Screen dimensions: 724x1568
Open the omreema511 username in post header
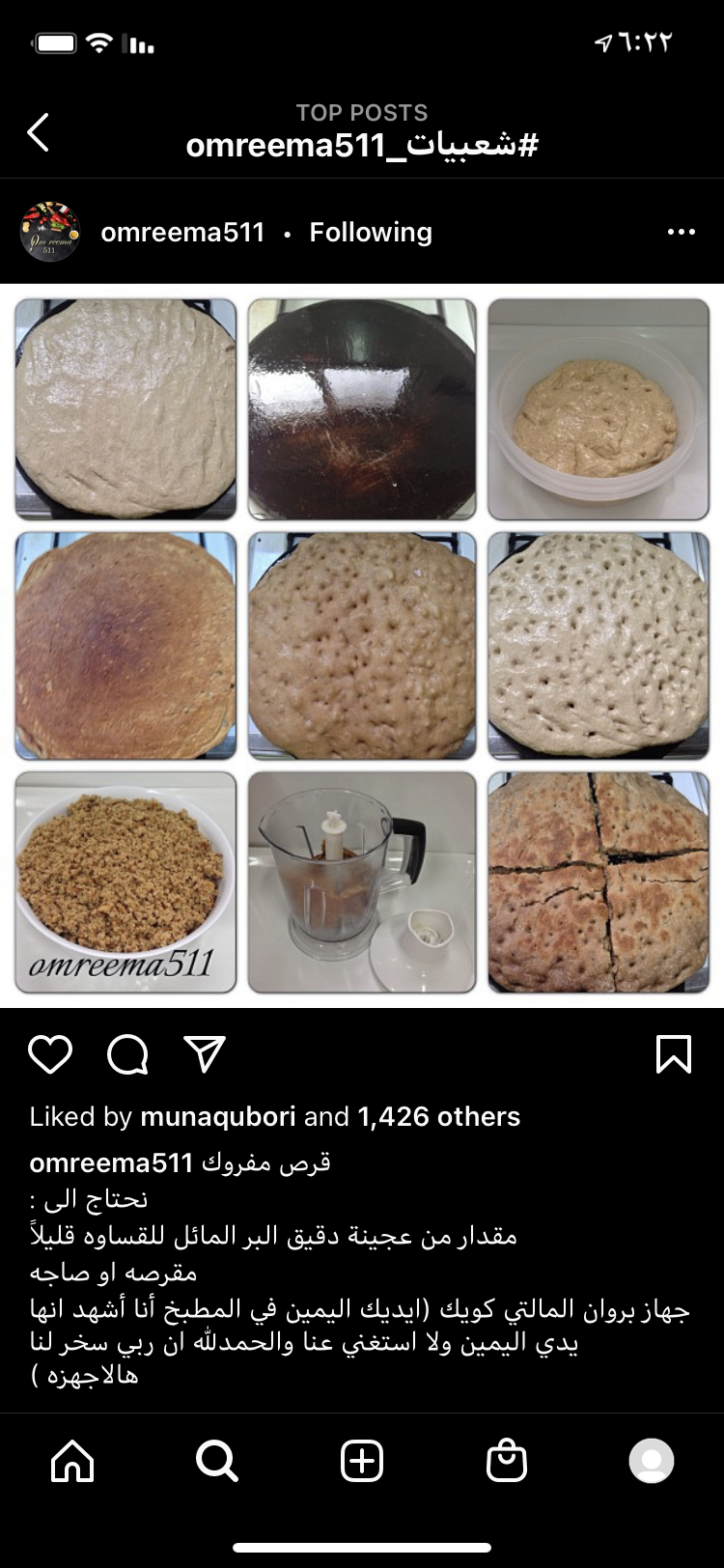click(182, 233)
